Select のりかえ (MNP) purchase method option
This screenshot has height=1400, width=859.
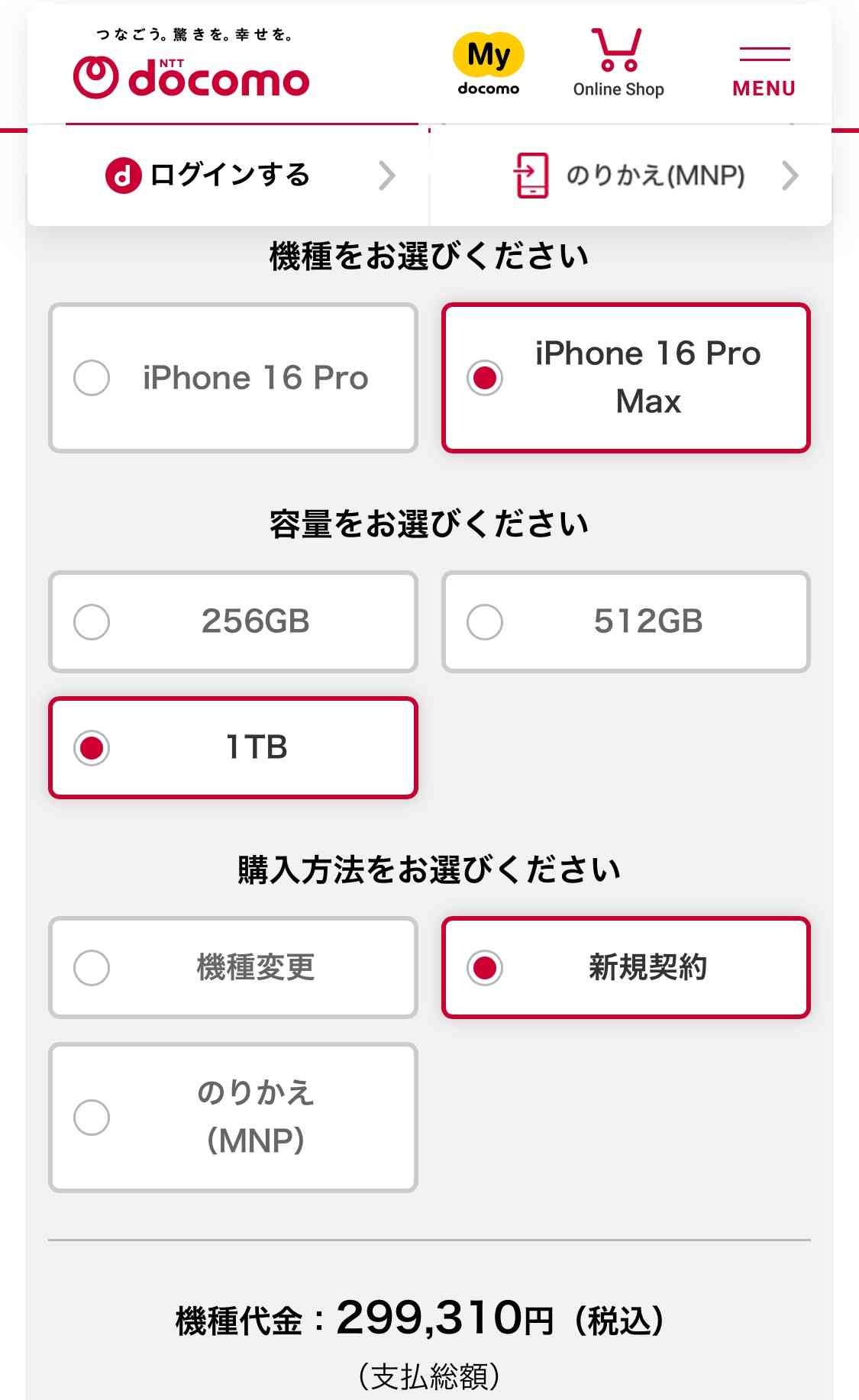[x=233, y=1117]
